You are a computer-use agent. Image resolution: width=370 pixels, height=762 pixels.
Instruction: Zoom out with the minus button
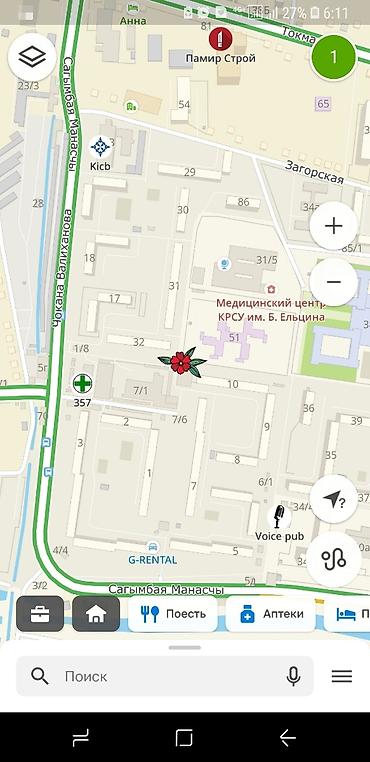334,282
